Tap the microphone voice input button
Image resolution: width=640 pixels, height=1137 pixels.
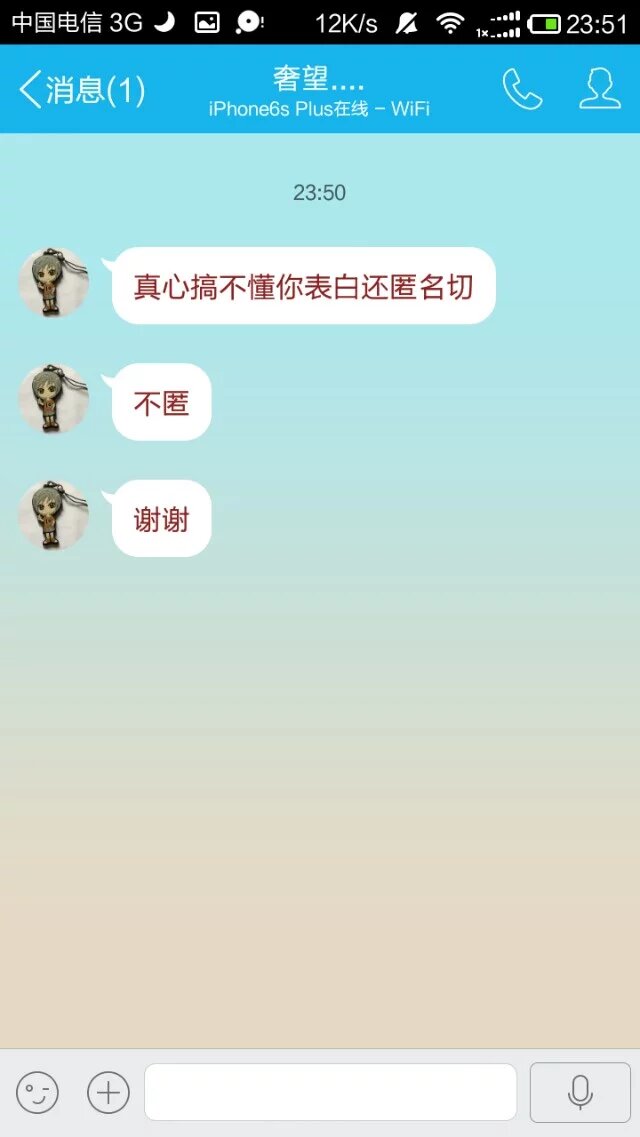click(580, 1092)
